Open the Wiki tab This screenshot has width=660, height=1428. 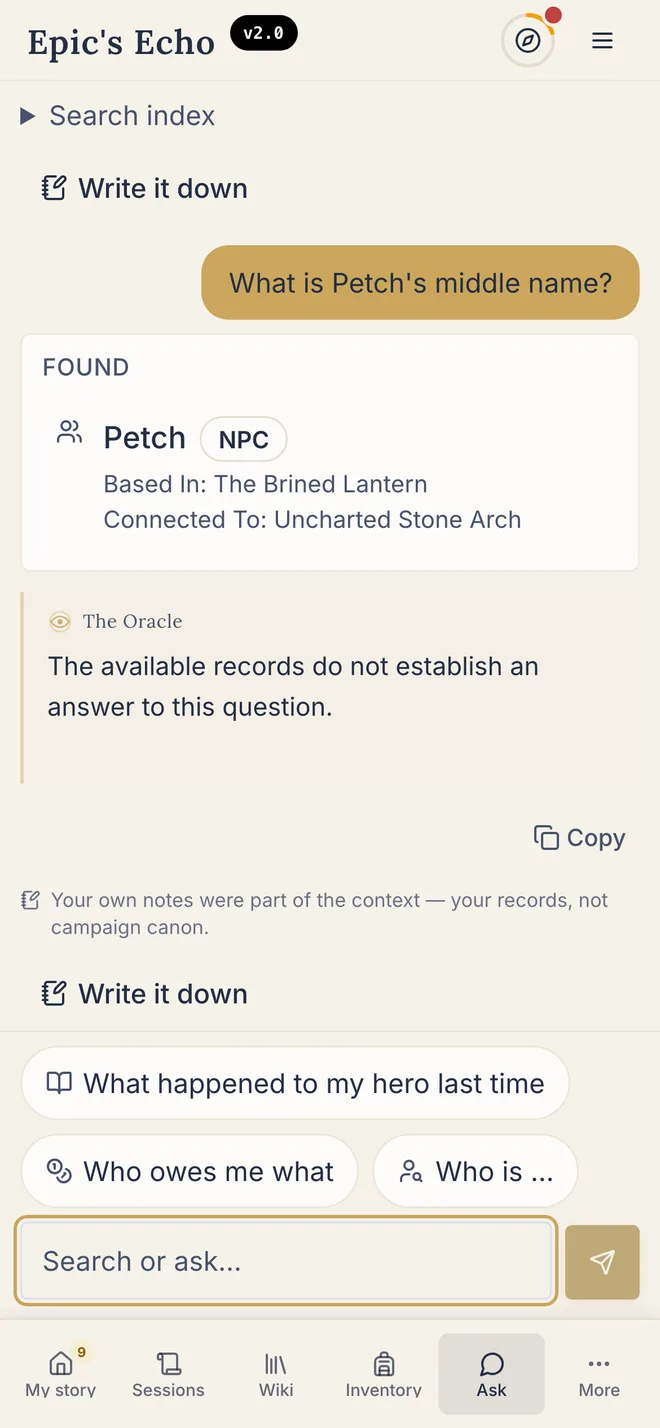tap(276, 1375)
